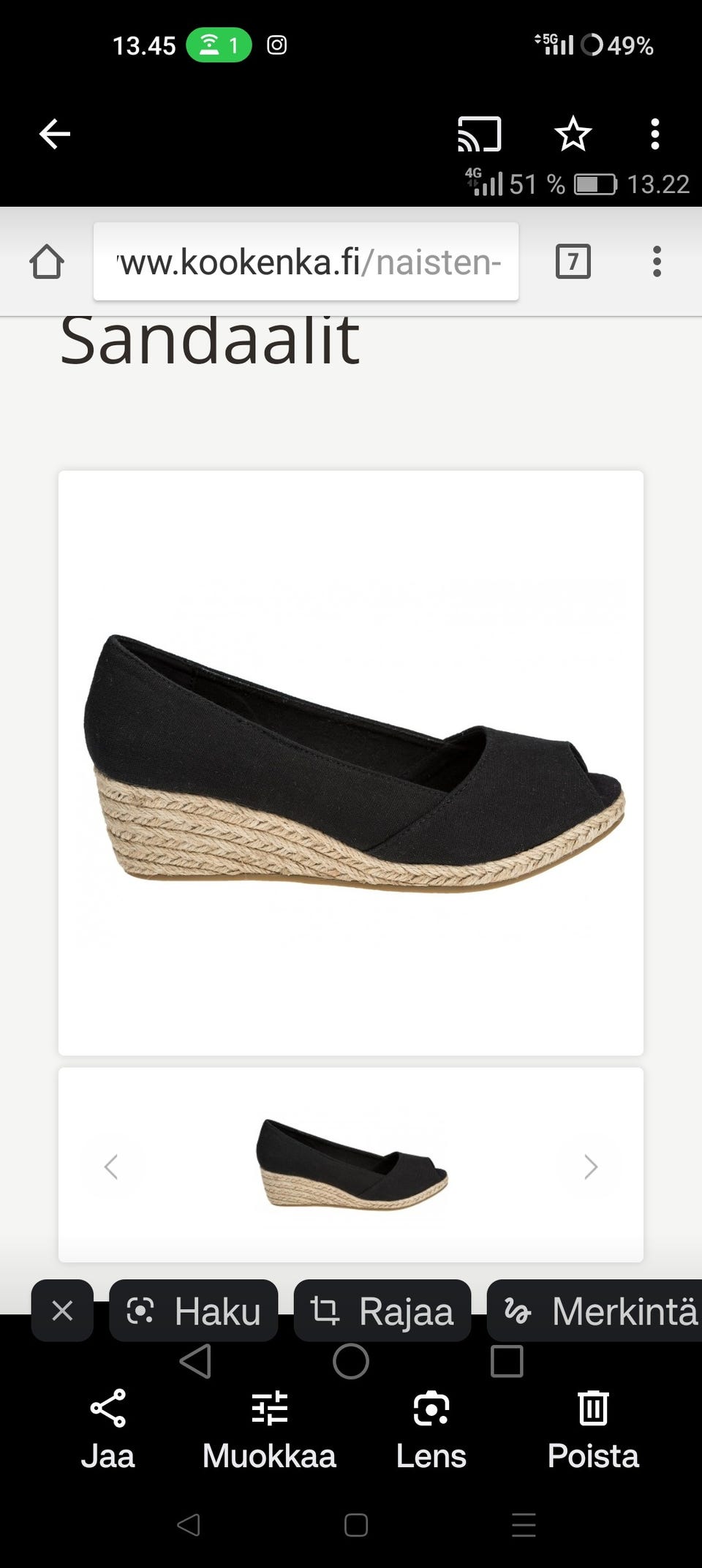Open the top overflow menu

(x=654, y=134)
